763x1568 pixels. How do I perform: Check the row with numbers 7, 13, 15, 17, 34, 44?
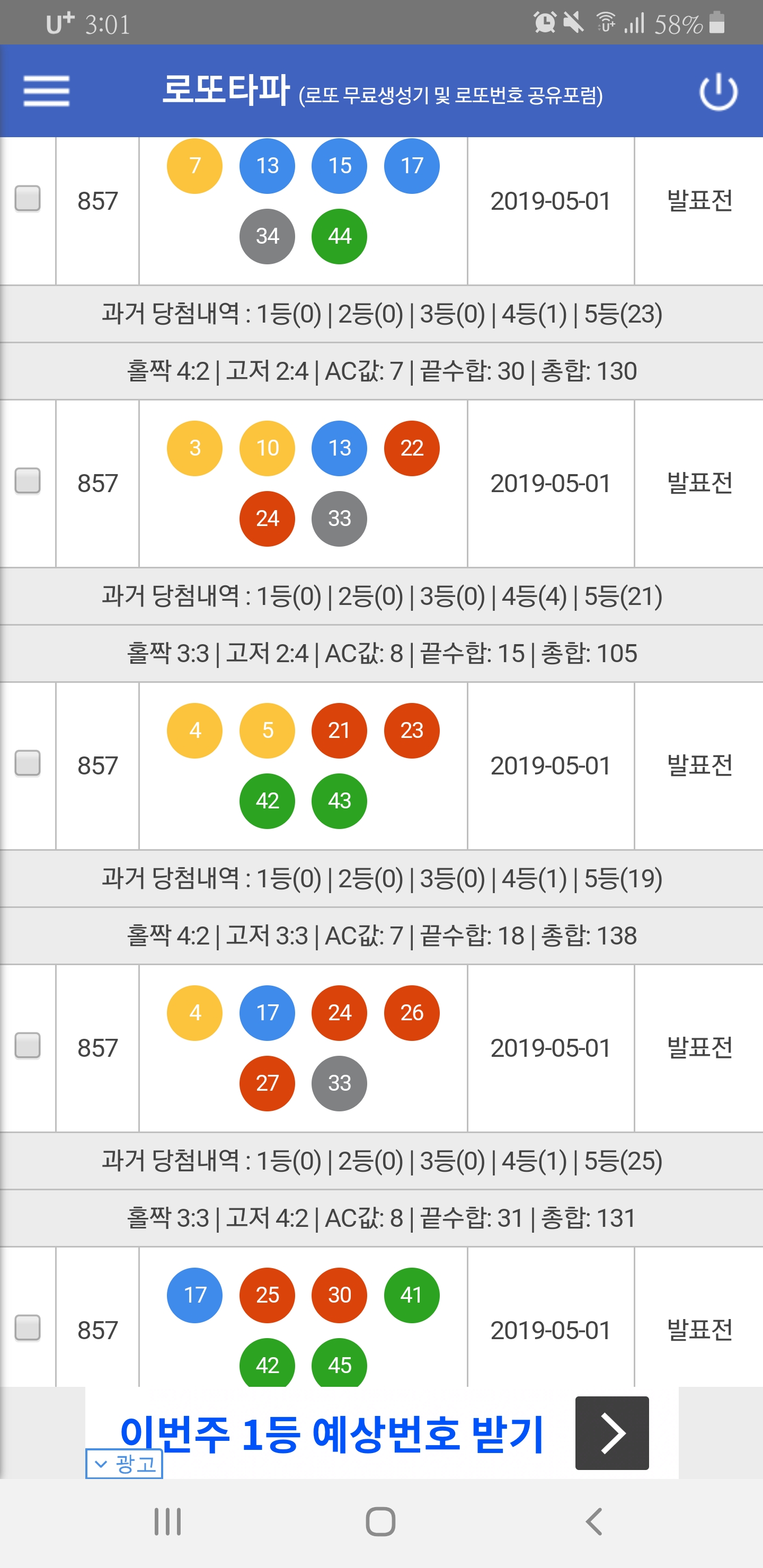coord(28,199)
